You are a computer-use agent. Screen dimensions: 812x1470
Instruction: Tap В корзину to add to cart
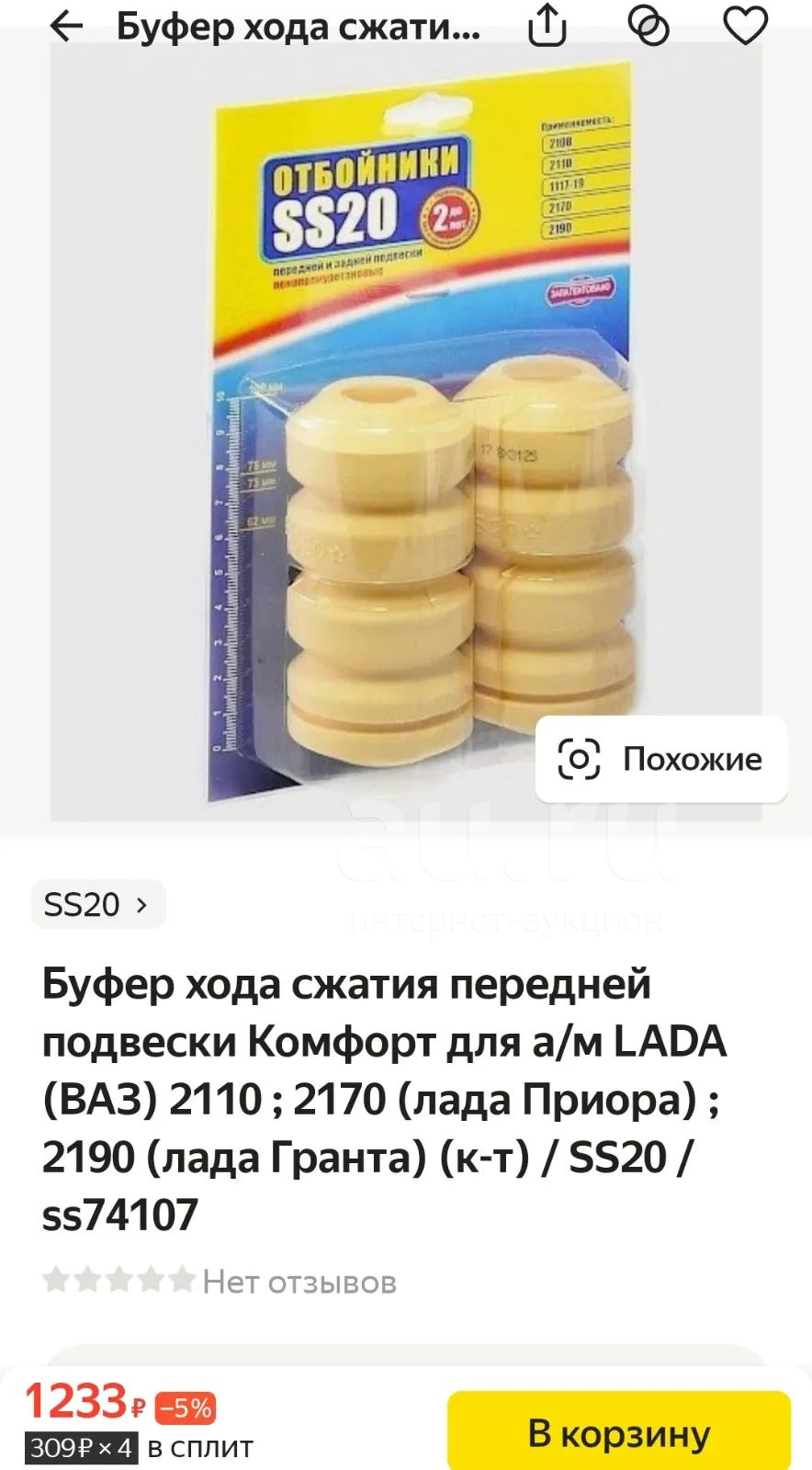coord(619,1431)
